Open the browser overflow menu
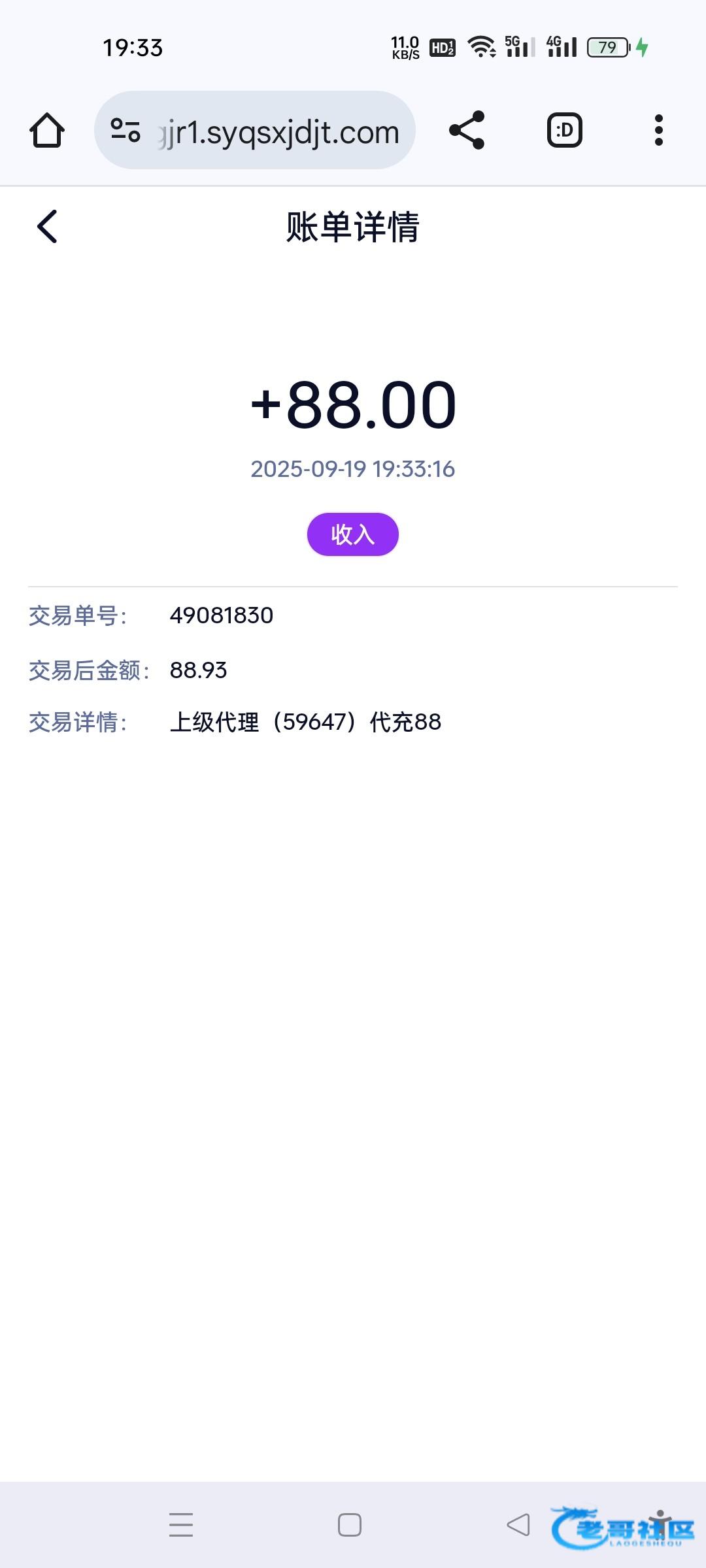 pos(658,130)
